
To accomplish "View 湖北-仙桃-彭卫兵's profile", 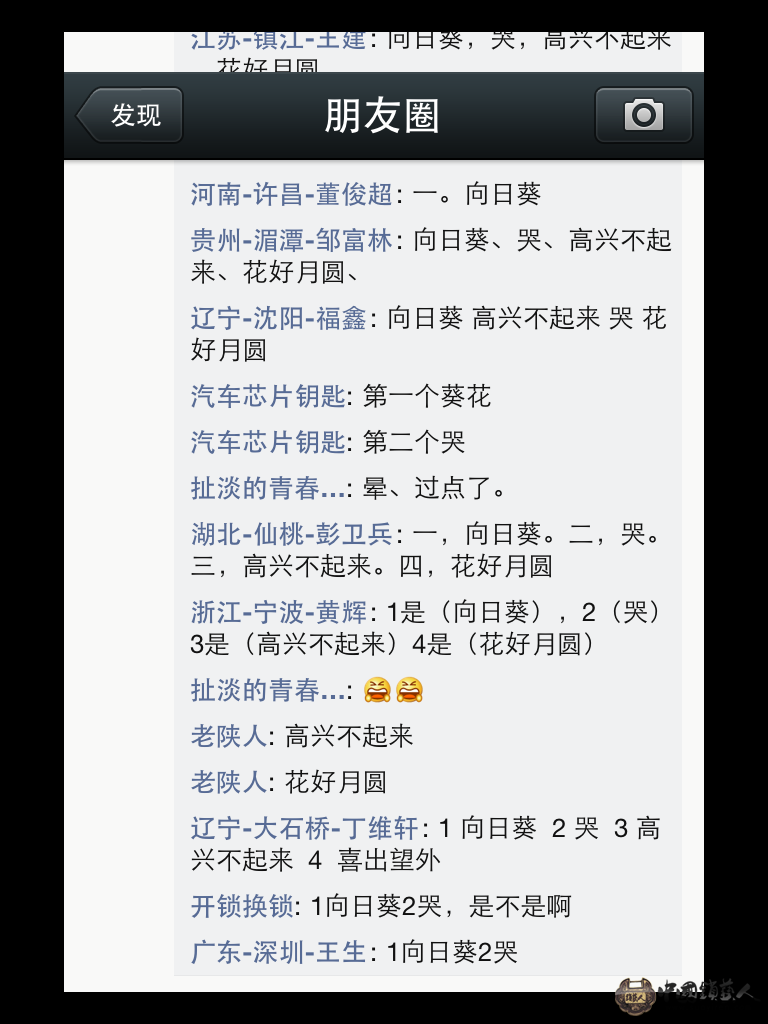I will pos(291,534).
